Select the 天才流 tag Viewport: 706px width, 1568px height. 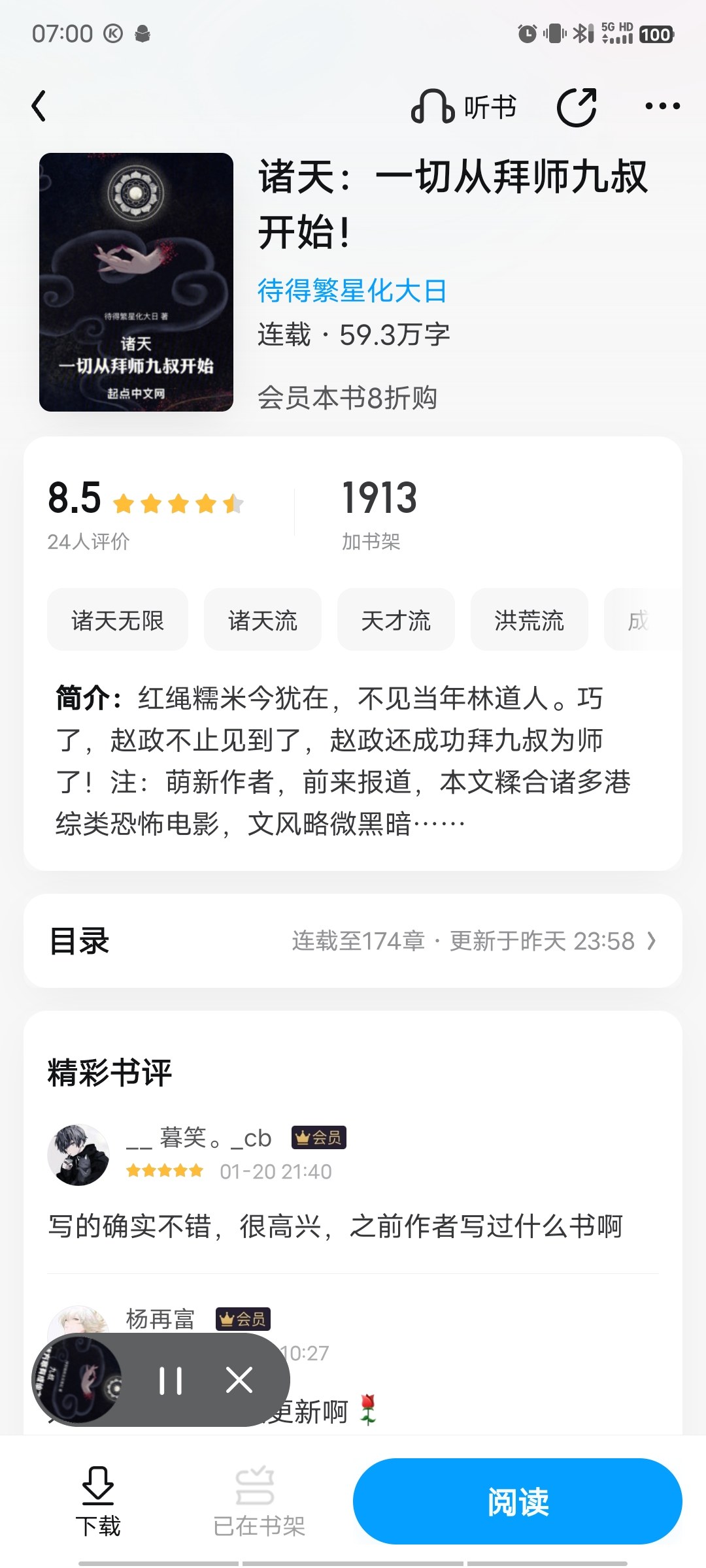pos(395,620)
